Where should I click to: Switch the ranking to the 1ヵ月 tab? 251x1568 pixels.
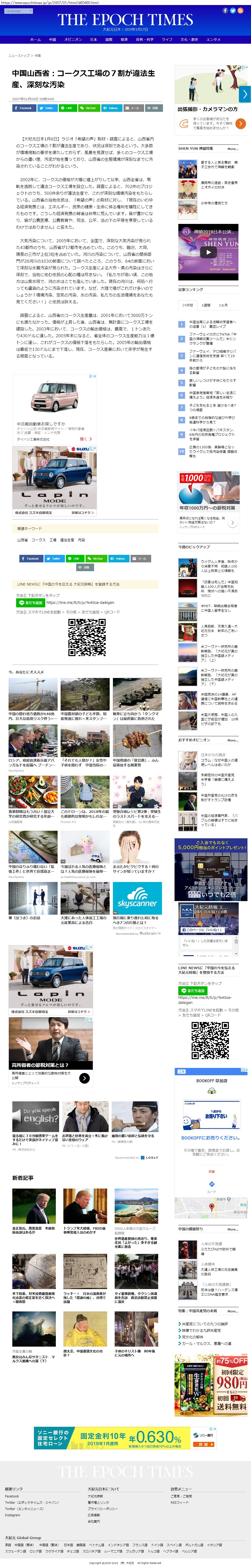(x=223, y=305)
